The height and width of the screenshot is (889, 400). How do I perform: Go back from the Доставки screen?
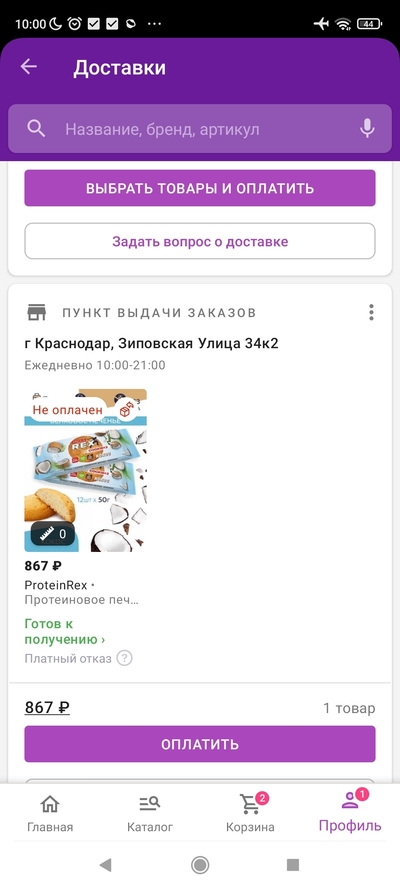[x=29, y=67]
